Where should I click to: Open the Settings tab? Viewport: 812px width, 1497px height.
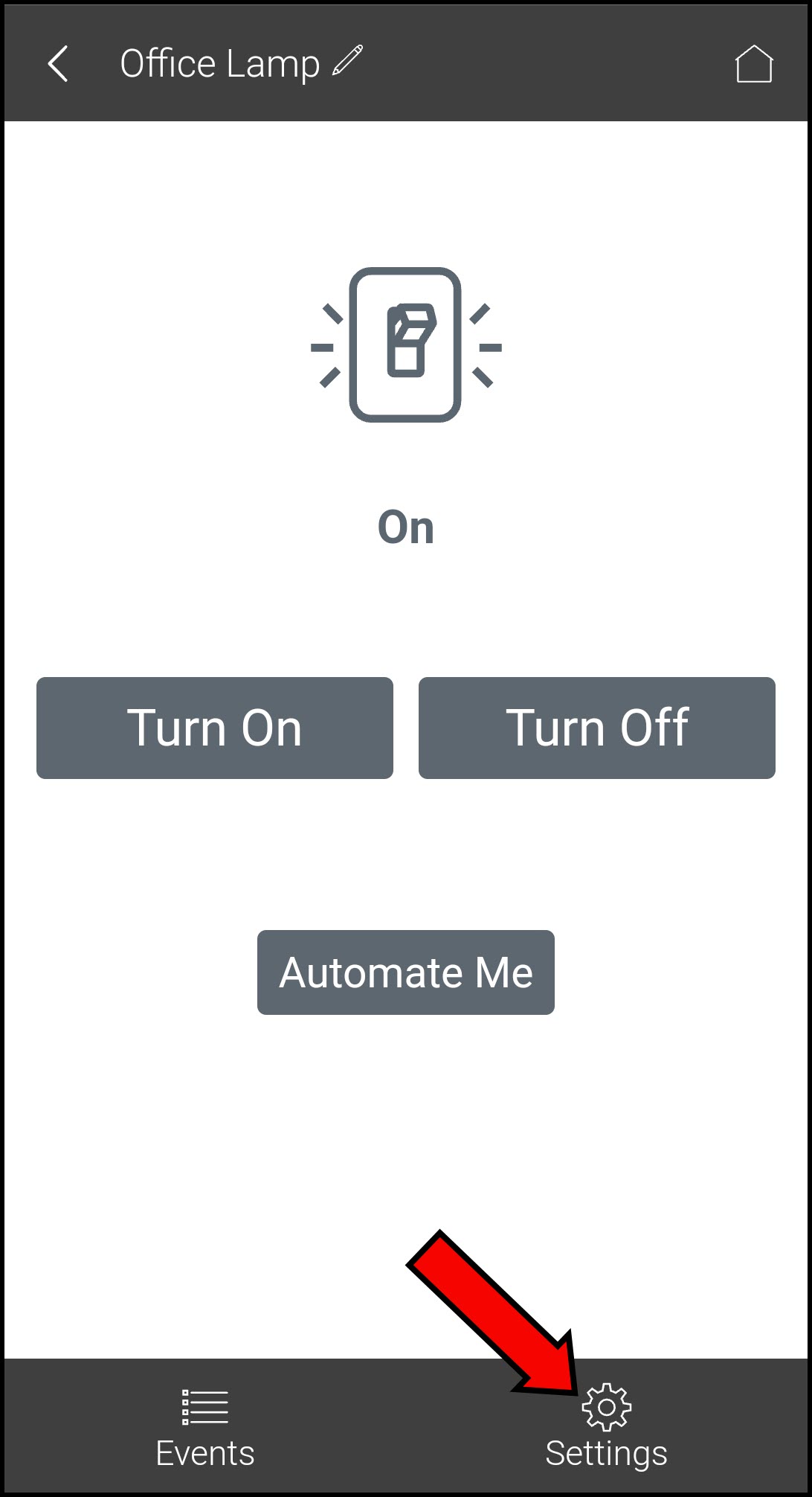point(606,1429)
